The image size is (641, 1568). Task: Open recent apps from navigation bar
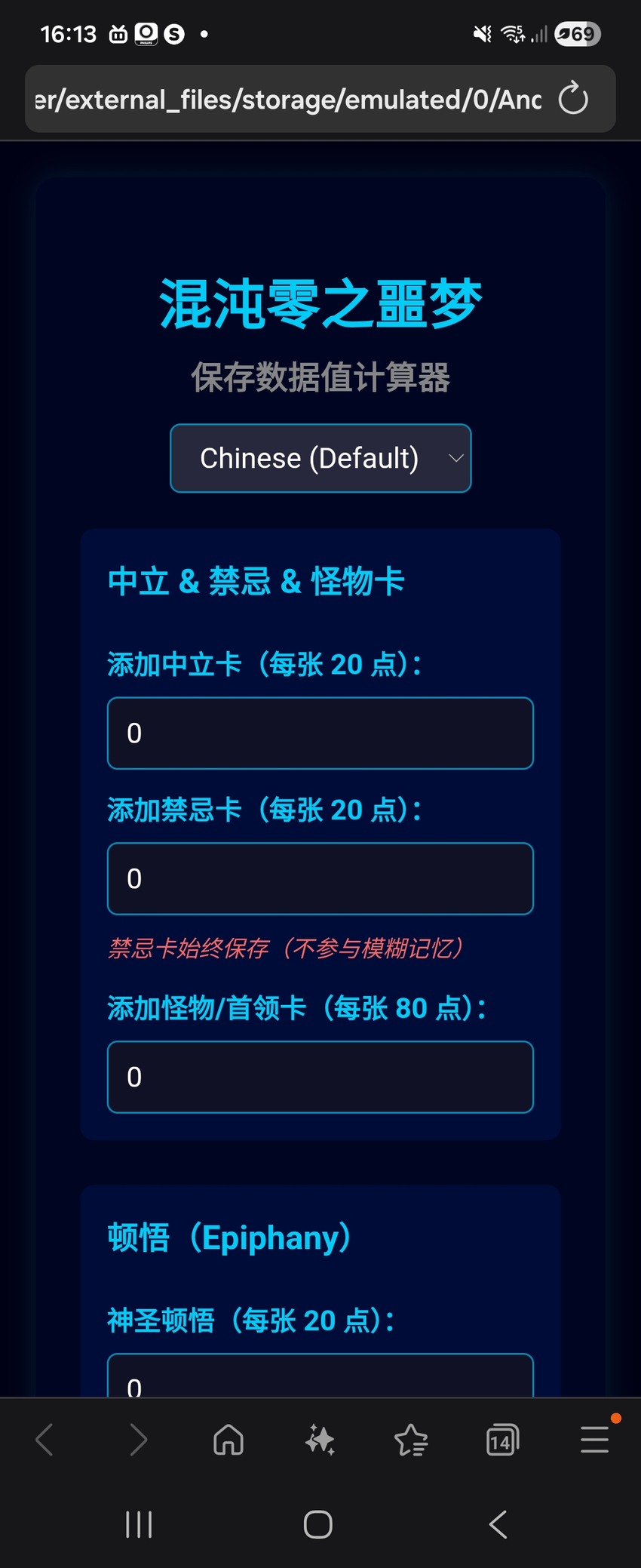point(139,1524)
